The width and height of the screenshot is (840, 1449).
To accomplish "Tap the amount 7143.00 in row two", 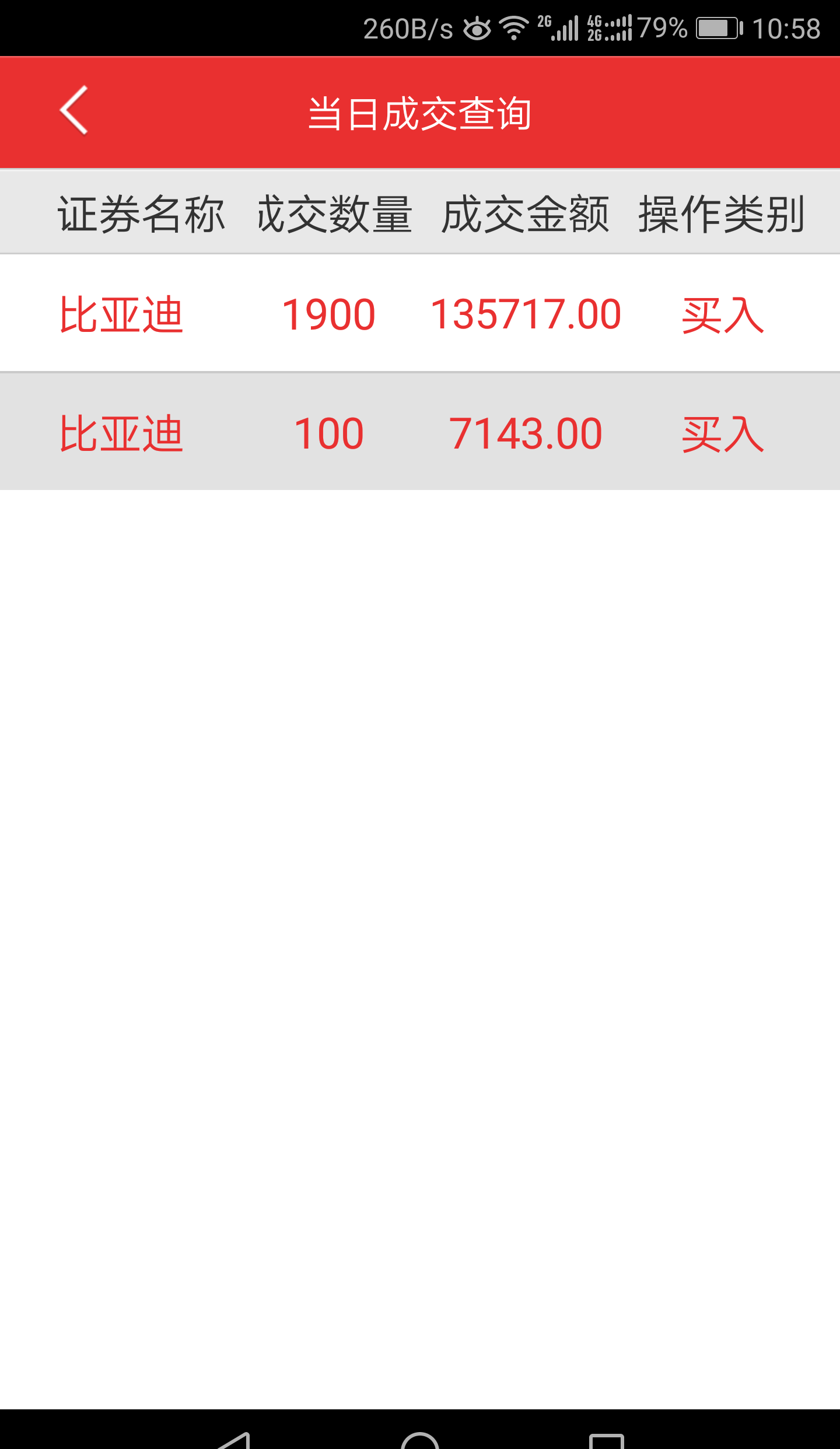I will click(x=526, y=432).
